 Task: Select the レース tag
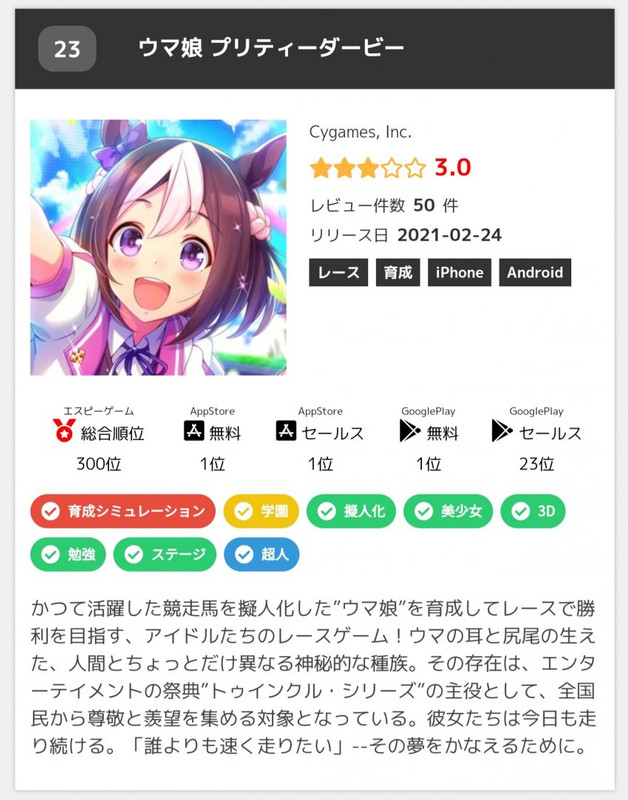(339, 272)
